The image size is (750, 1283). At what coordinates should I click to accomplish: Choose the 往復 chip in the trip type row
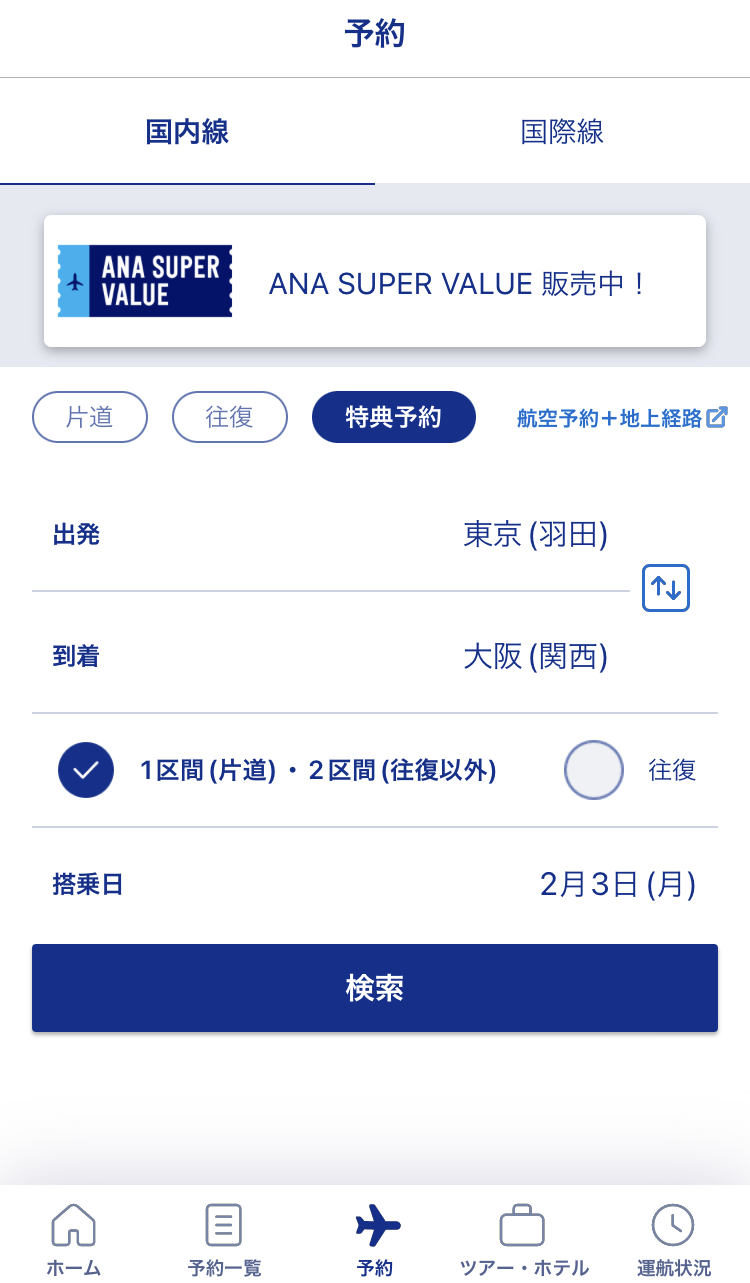click(230, 417)
